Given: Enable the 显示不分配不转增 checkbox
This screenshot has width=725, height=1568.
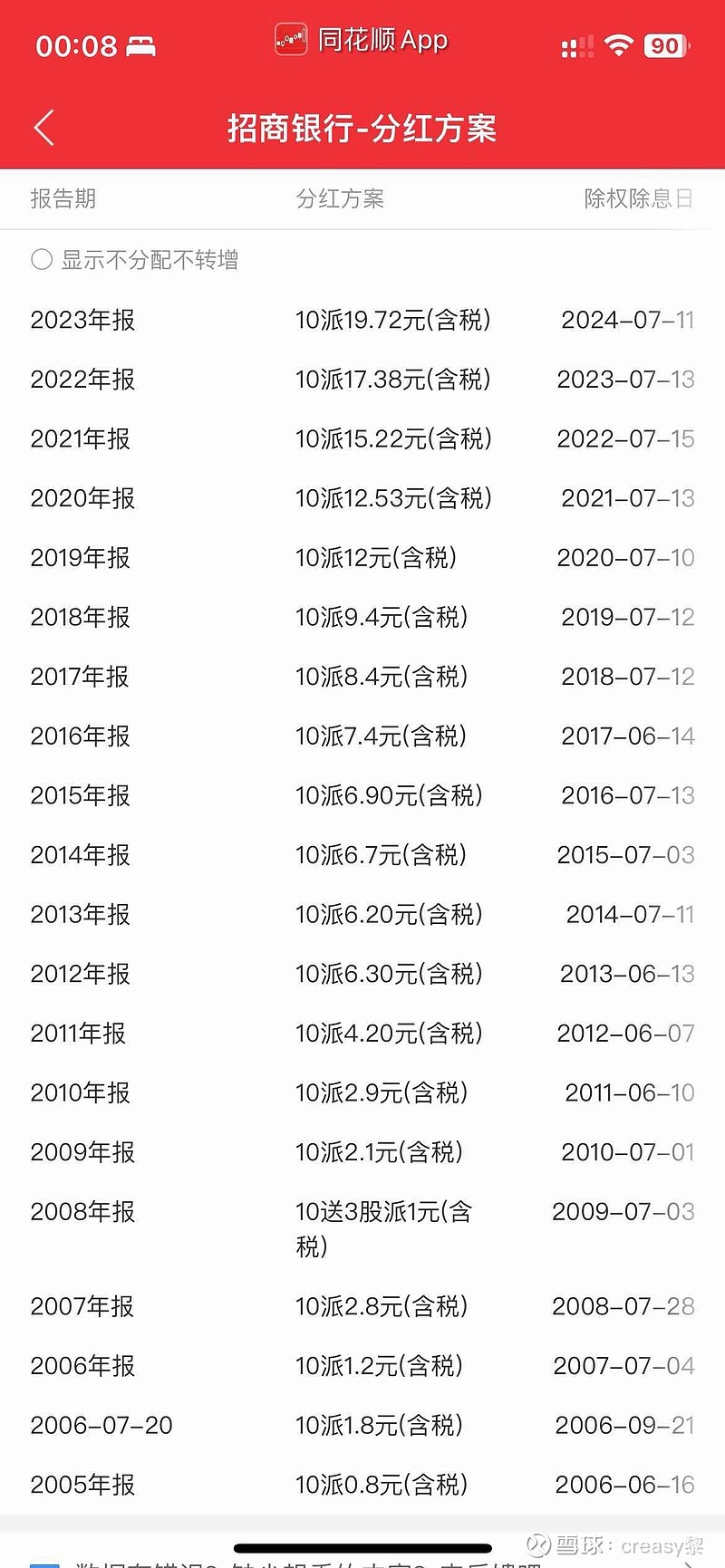Looking at the screenshot, I should click(41, 259).
